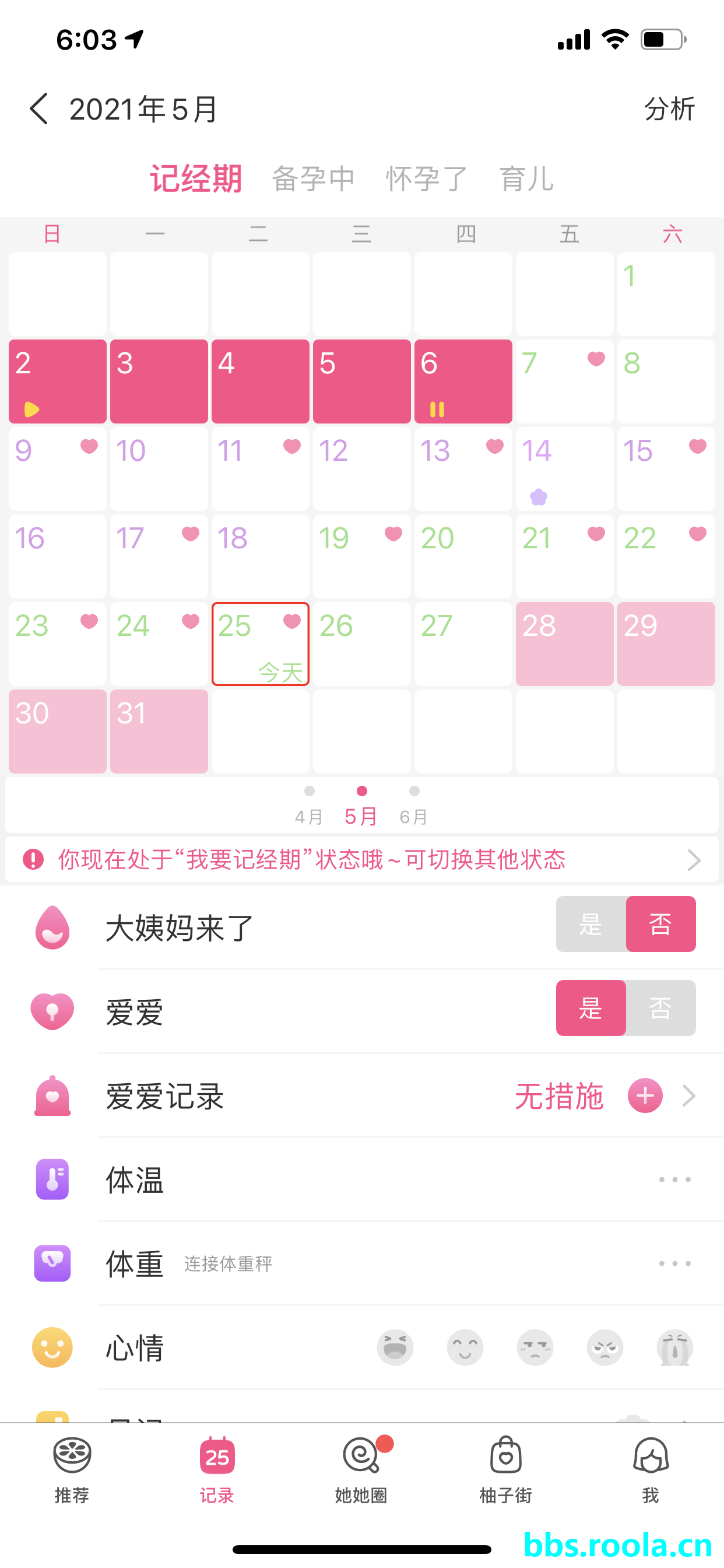
Task: Open 分析 analysis page
Action: point(669,110)
